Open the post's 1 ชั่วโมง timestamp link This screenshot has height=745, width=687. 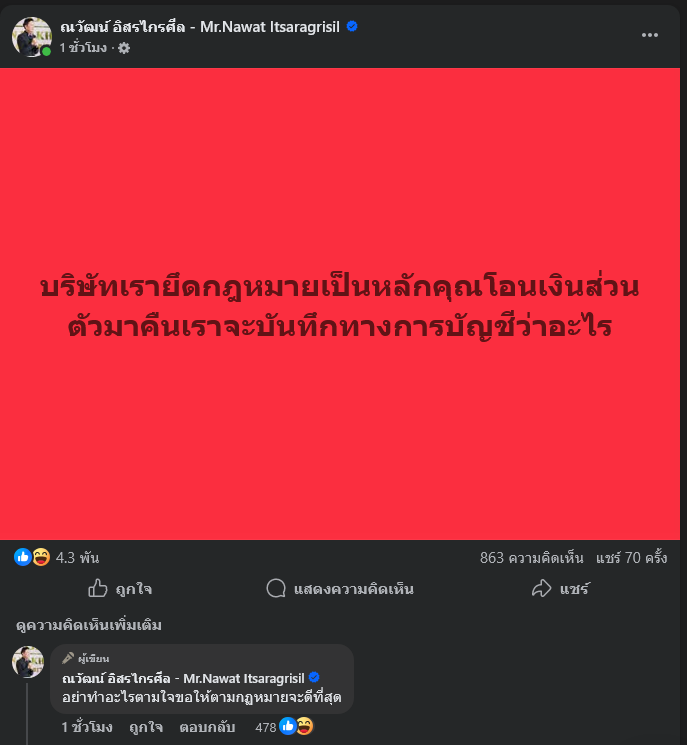[83, 48]
